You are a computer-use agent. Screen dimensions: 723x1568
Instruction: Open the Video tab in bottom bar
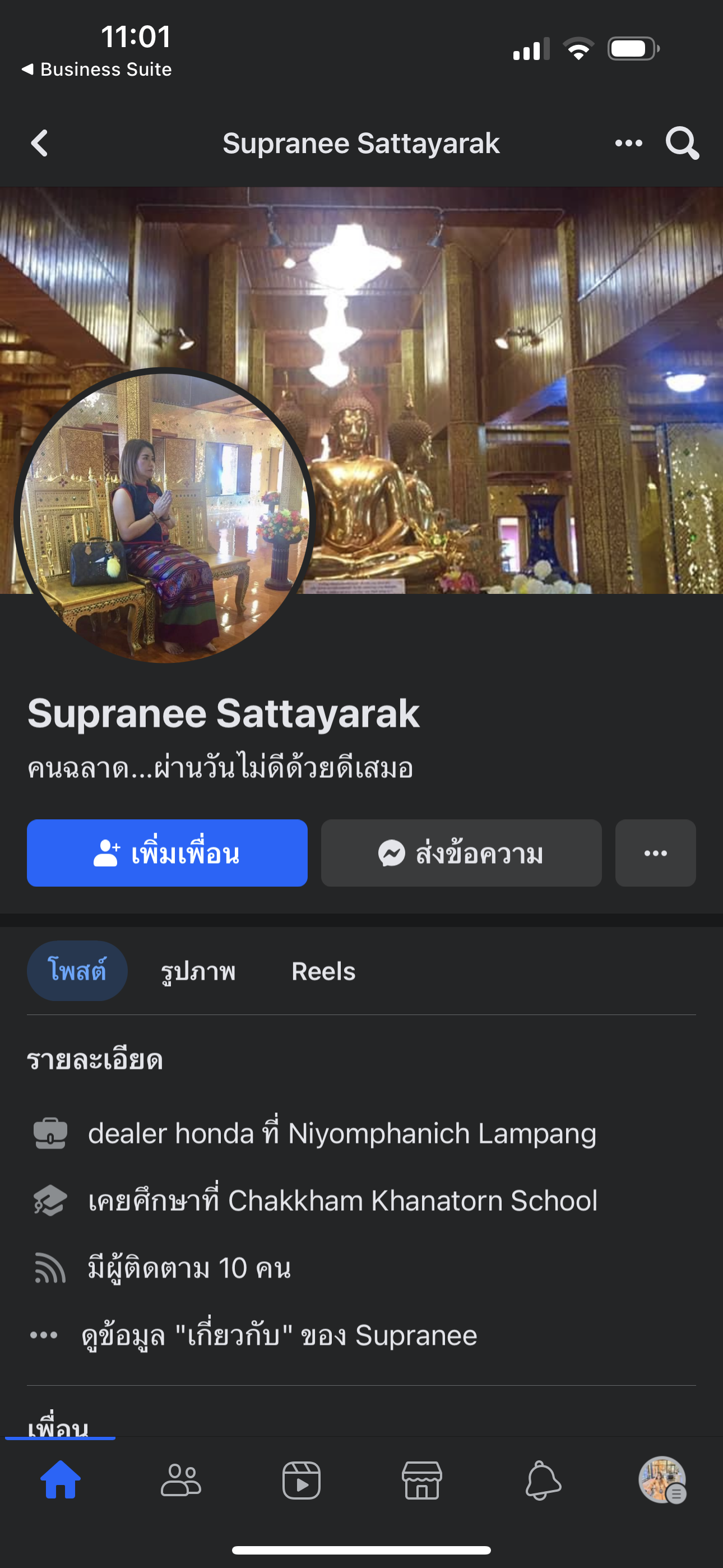point(302,1480)
